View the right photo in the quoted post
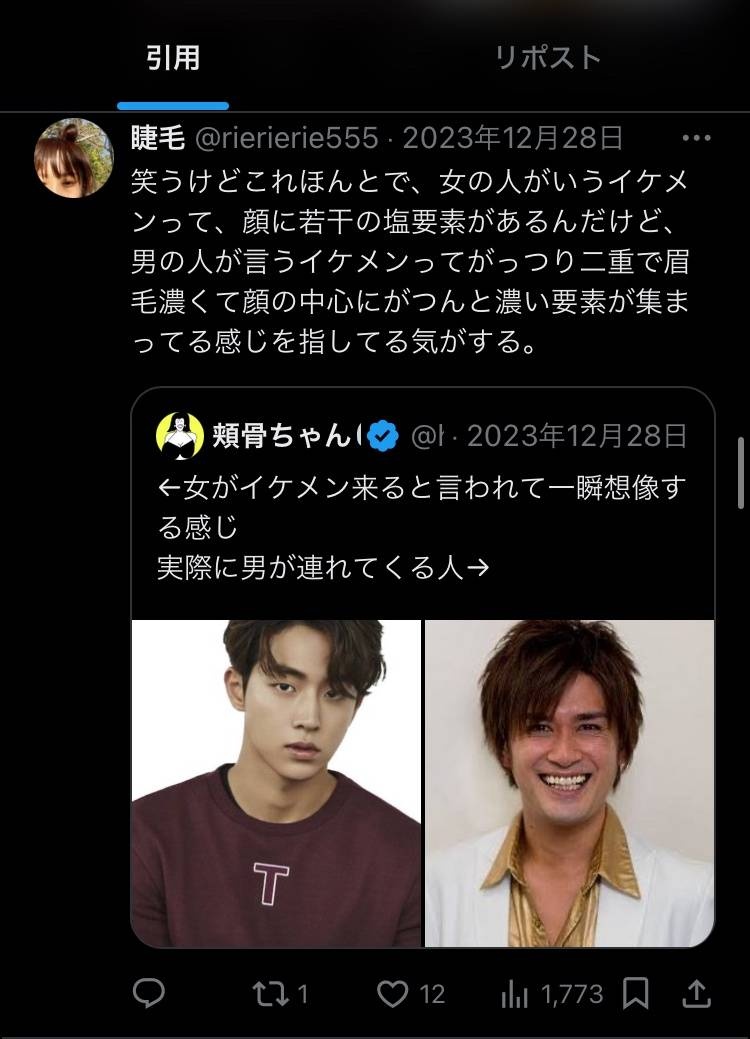750x1039 pixels. (569, 783)
